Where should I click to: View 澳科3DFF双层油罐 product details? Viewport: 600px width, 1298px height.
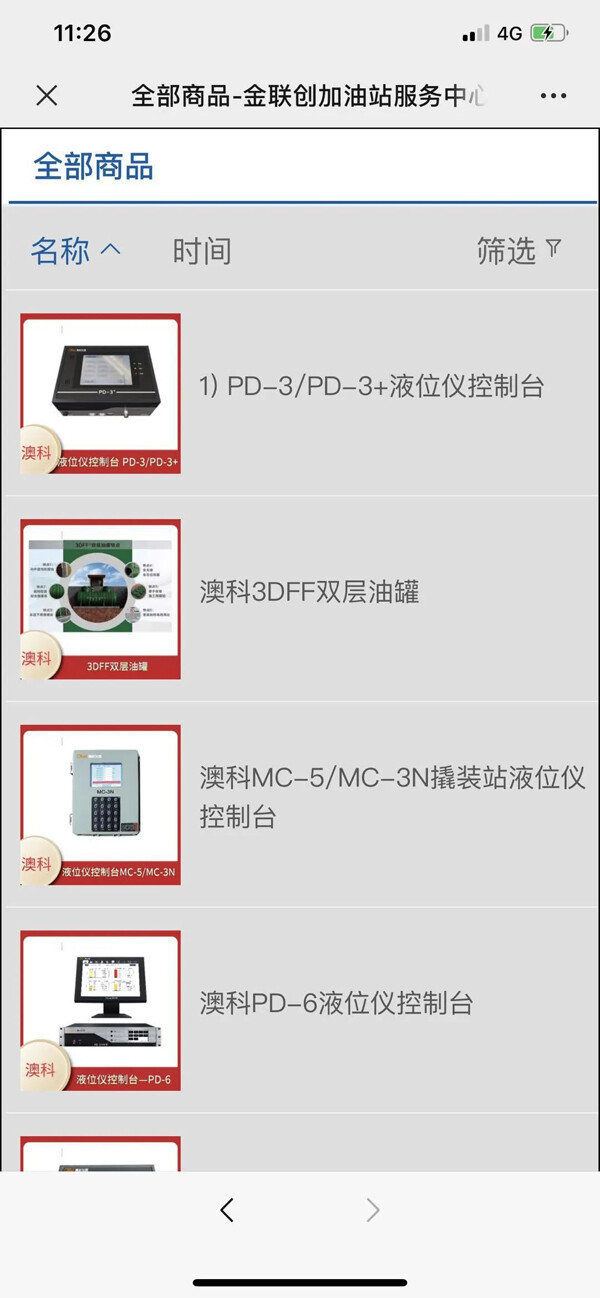coord(309,592)
